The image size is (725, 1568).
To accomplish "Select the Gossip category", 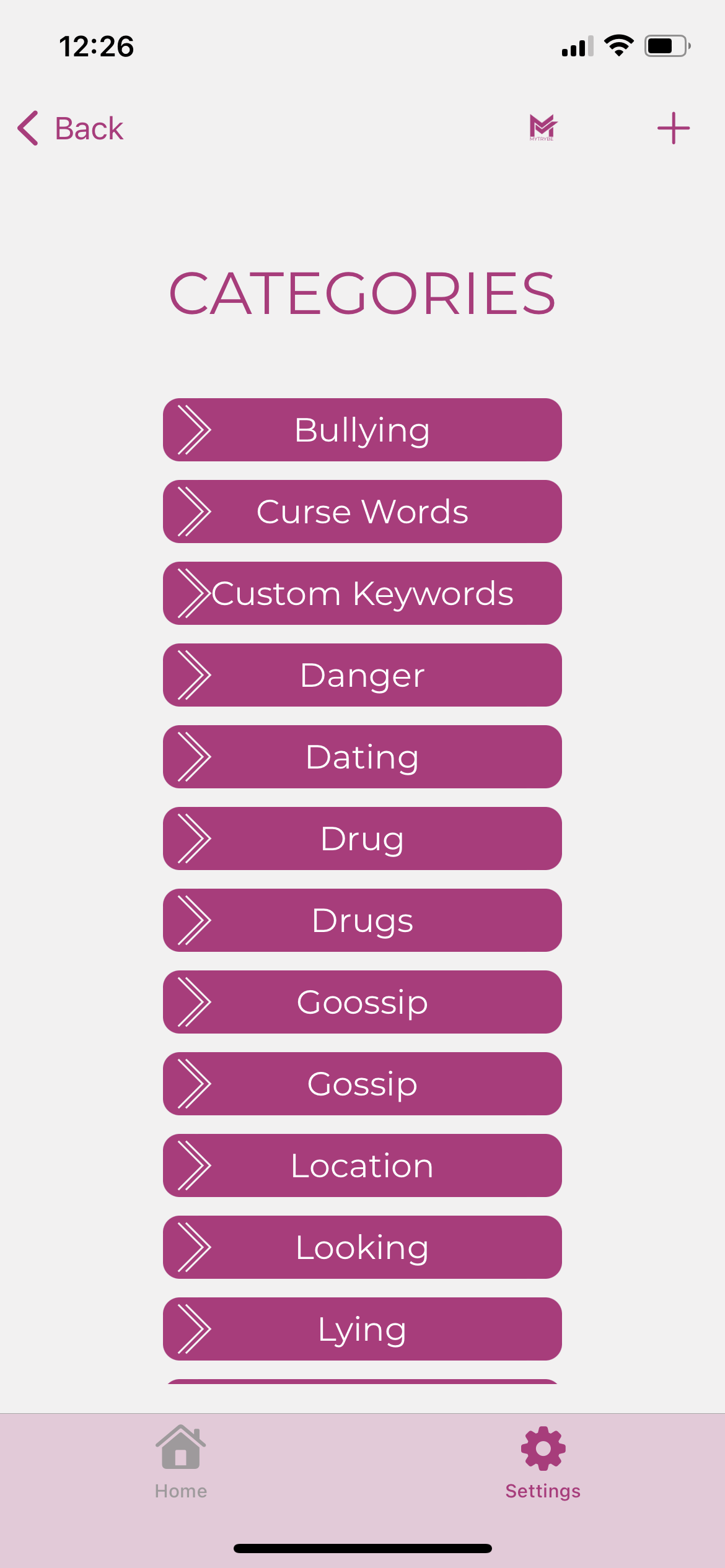I will point(362,1084).
